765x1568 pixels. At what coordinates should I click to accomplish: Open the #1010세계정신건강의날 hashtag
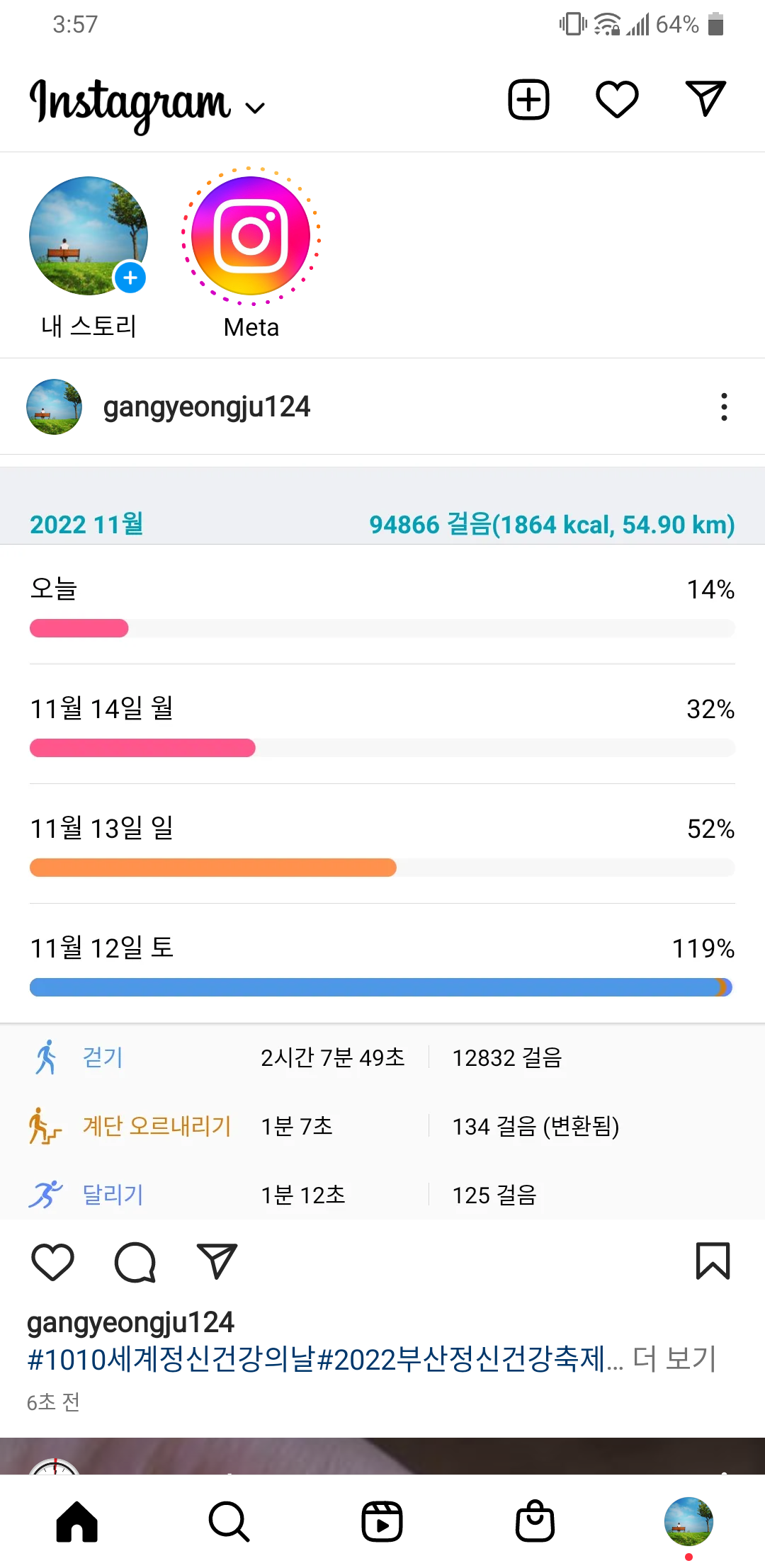(170, 1360)
